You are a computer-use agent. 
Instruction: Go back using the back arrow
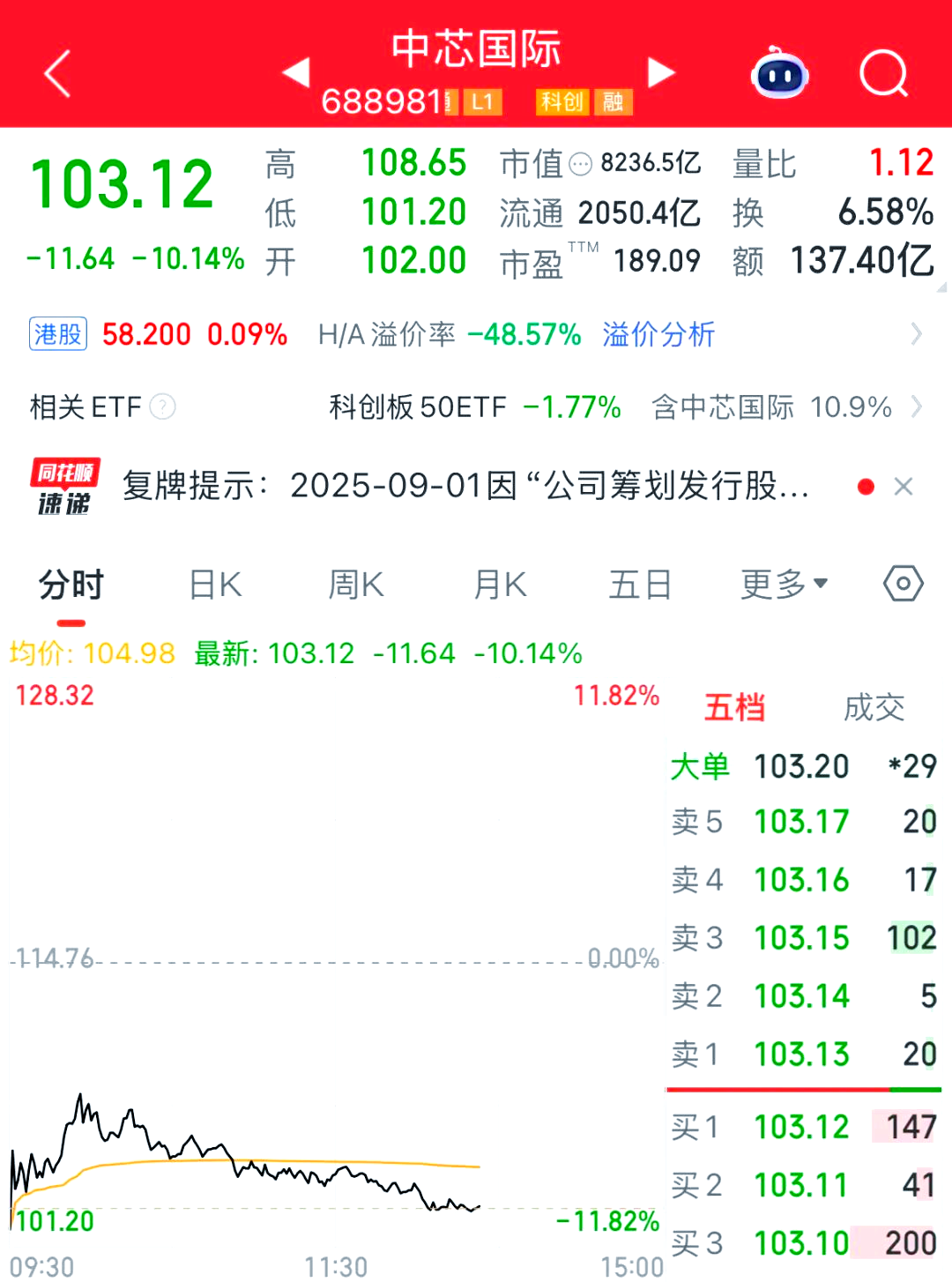tap(56, 75)
